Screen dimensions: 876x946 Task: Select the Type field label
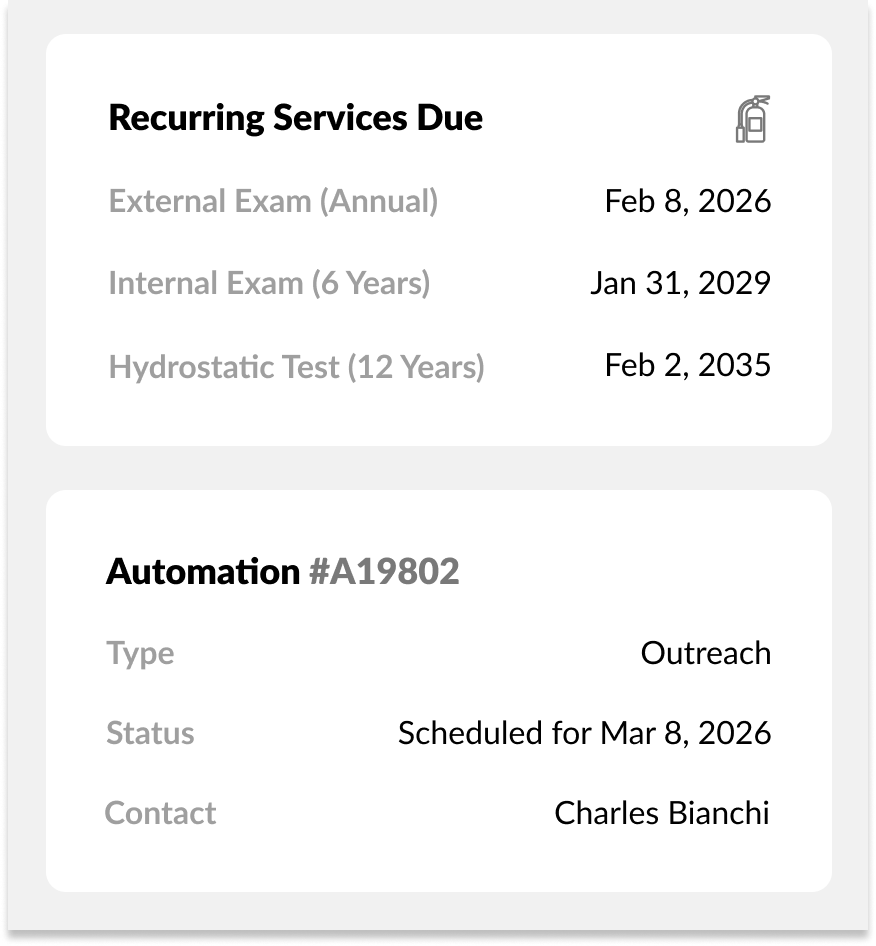(140, 653)
